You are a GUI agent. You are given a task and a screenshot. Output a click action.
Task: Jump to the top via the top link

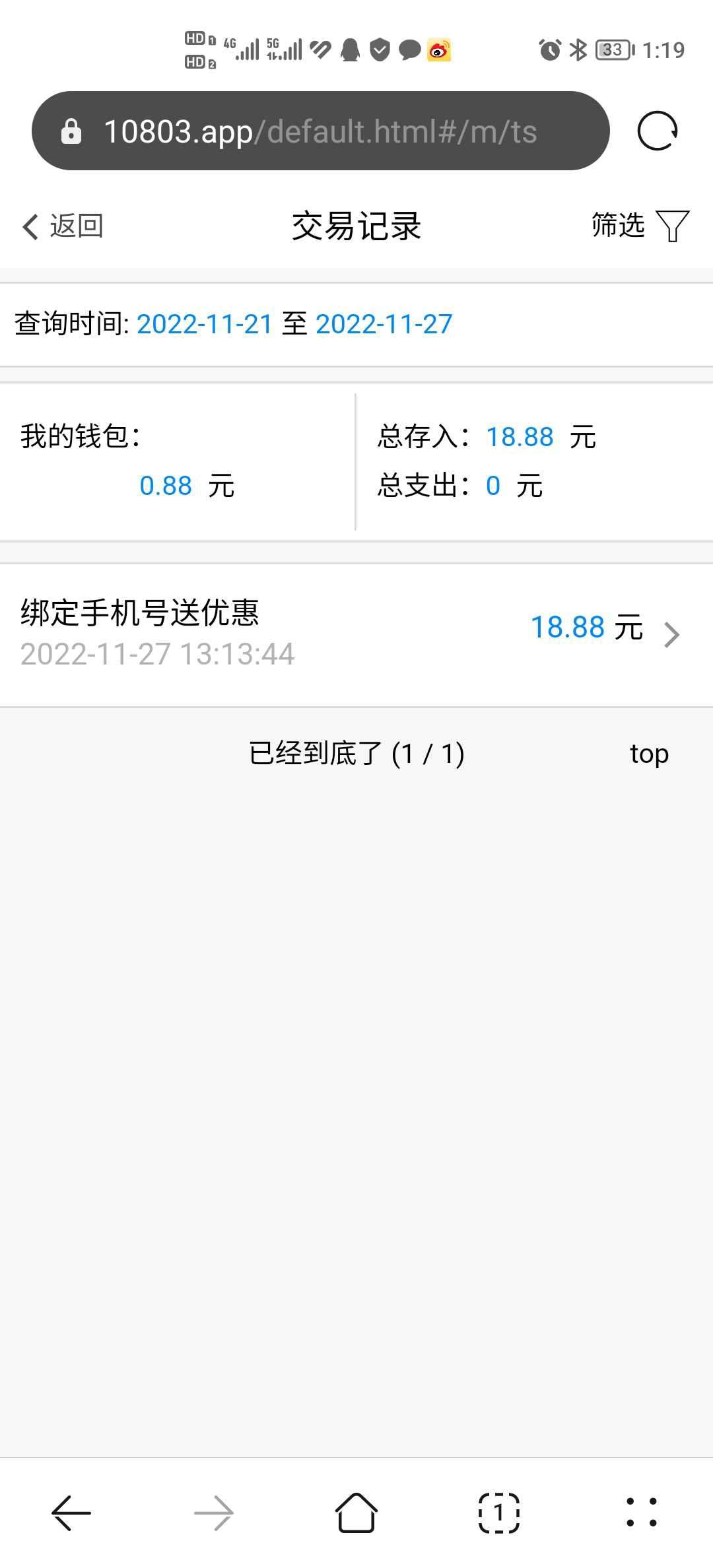(649, 754)
